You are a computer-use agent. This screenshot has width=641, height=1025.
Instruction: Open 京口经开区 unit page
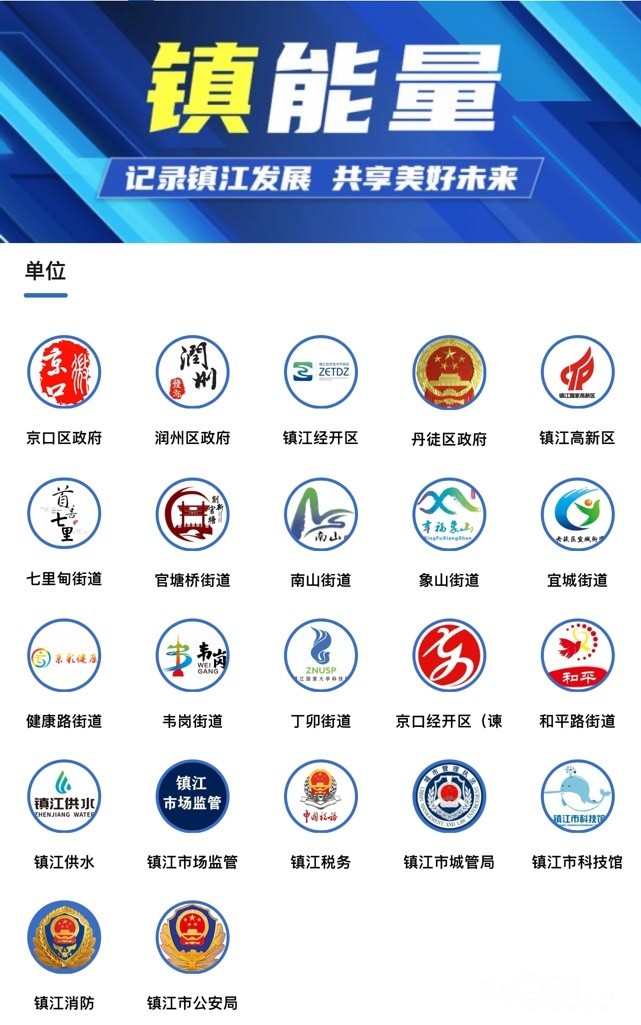[449, 656]
